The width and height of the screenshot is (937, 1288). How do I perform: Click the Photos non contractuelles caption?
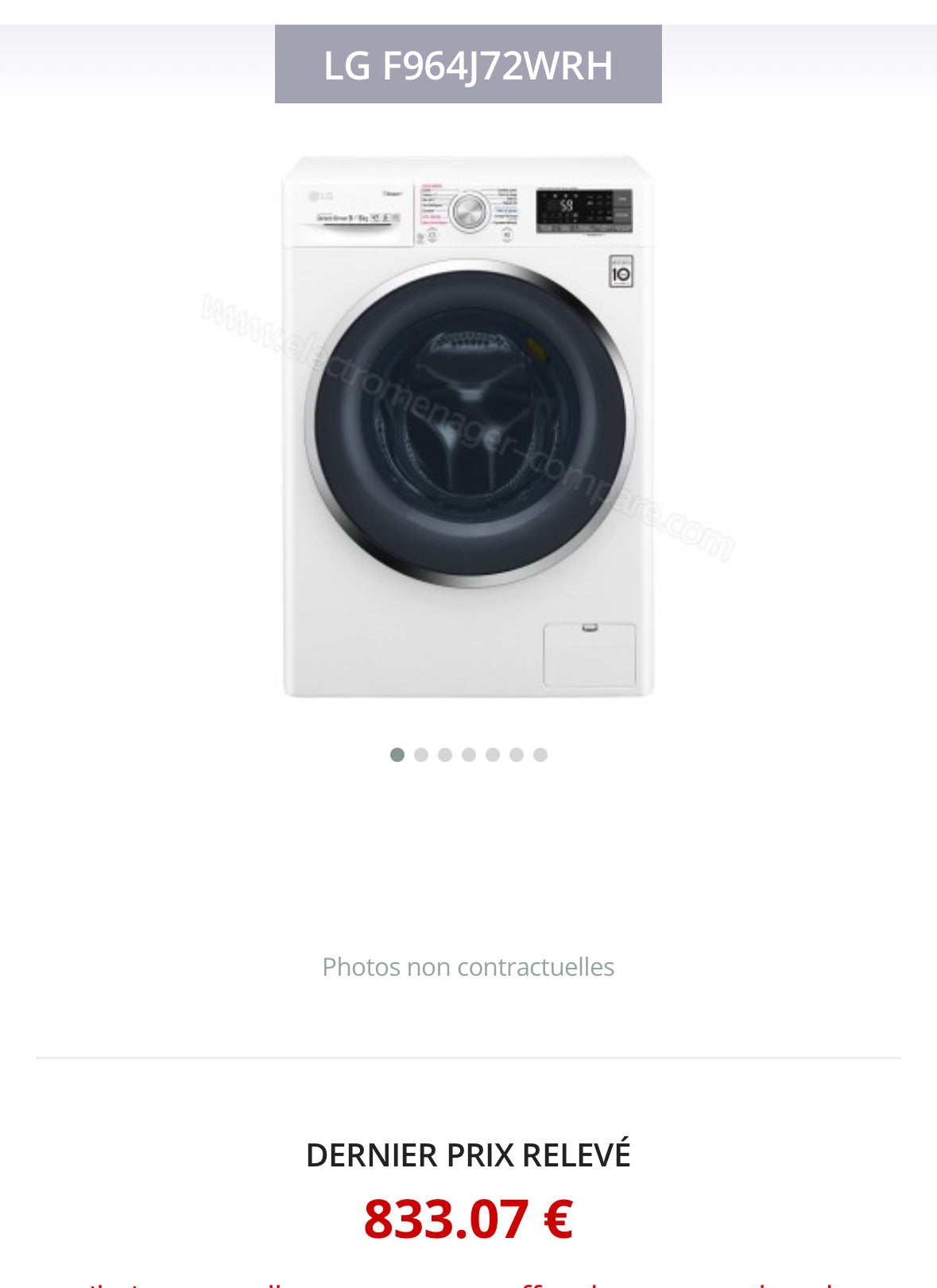click(x=468, y=966)
